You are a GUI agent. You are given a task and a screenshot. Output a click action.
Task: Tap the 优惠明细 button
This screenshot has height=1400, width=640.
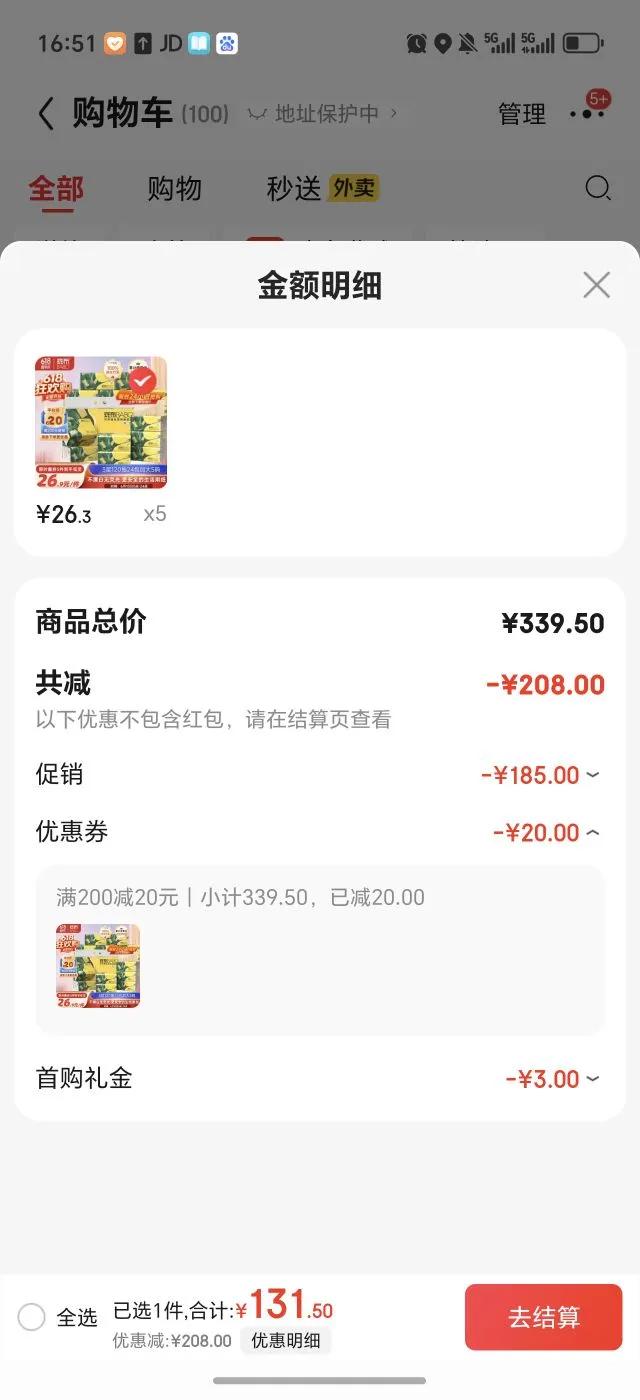(285, 1341)
